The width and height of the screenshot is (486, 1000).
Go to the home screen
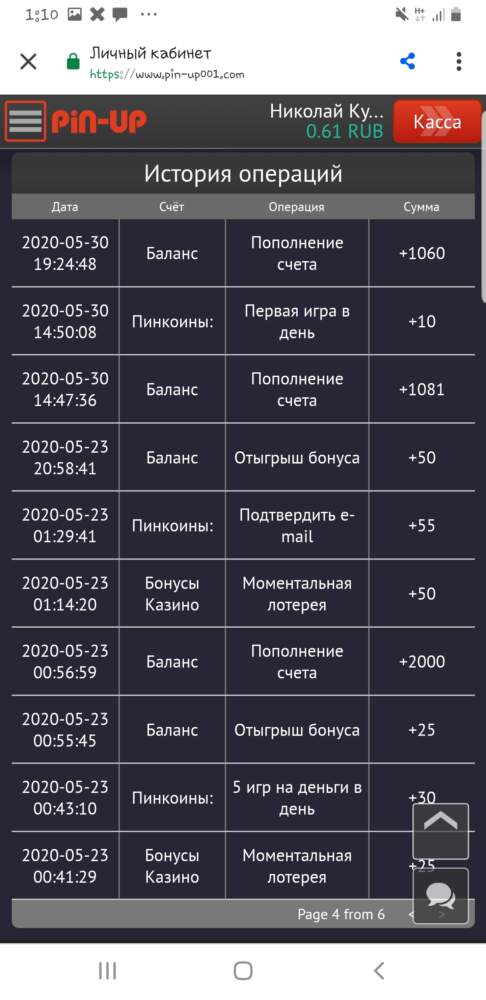point(243,971)
